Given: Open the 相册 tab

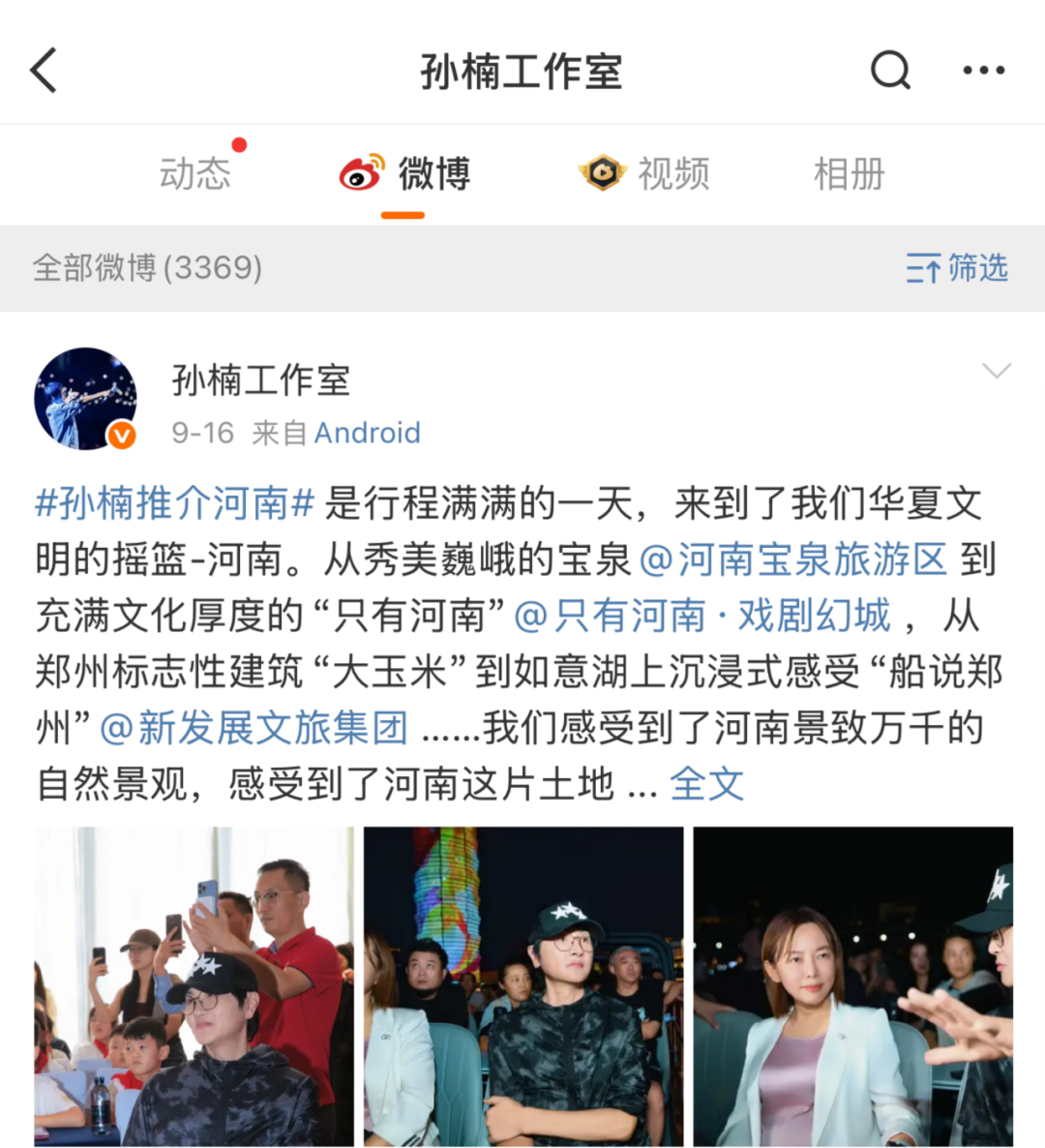Looking at the screenshot, I should coord(849,174).
